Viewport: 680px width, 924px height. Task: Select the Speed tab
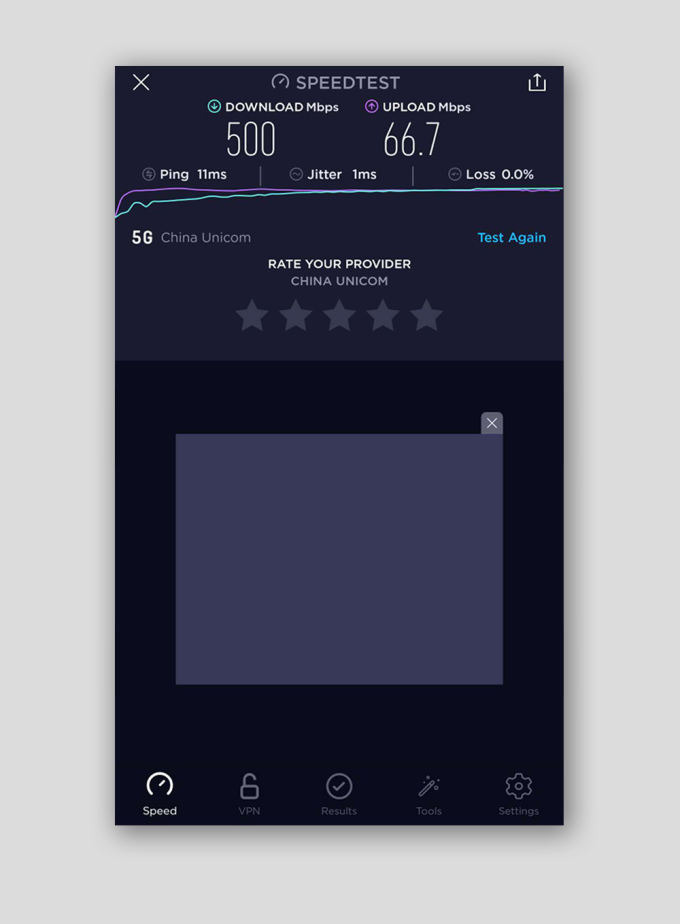click(x=159, y=794)
